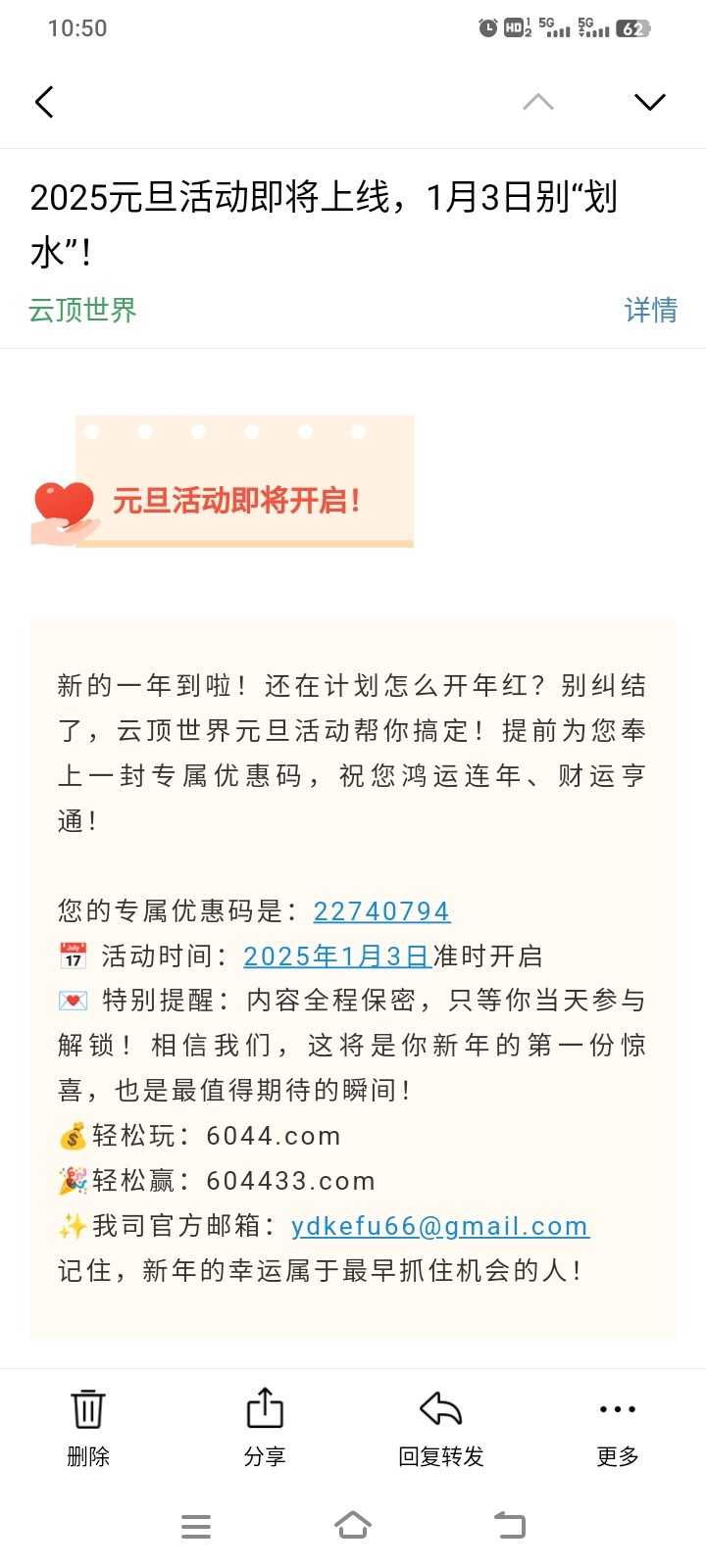Screen dimensions: 706x1568
Task: Open the system recent apps menu
Action: (x=196, y=1526)
